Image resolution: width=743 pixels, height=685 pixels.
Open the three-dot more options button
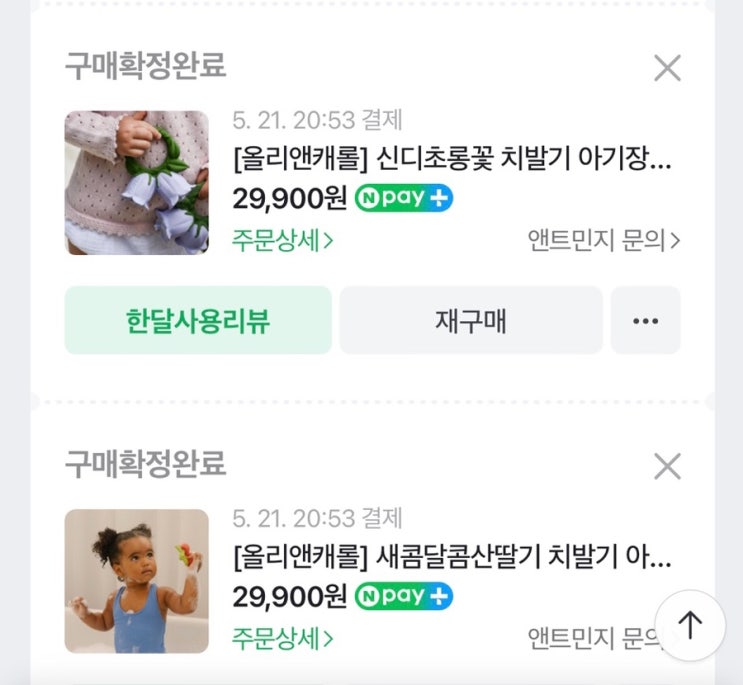645,320
